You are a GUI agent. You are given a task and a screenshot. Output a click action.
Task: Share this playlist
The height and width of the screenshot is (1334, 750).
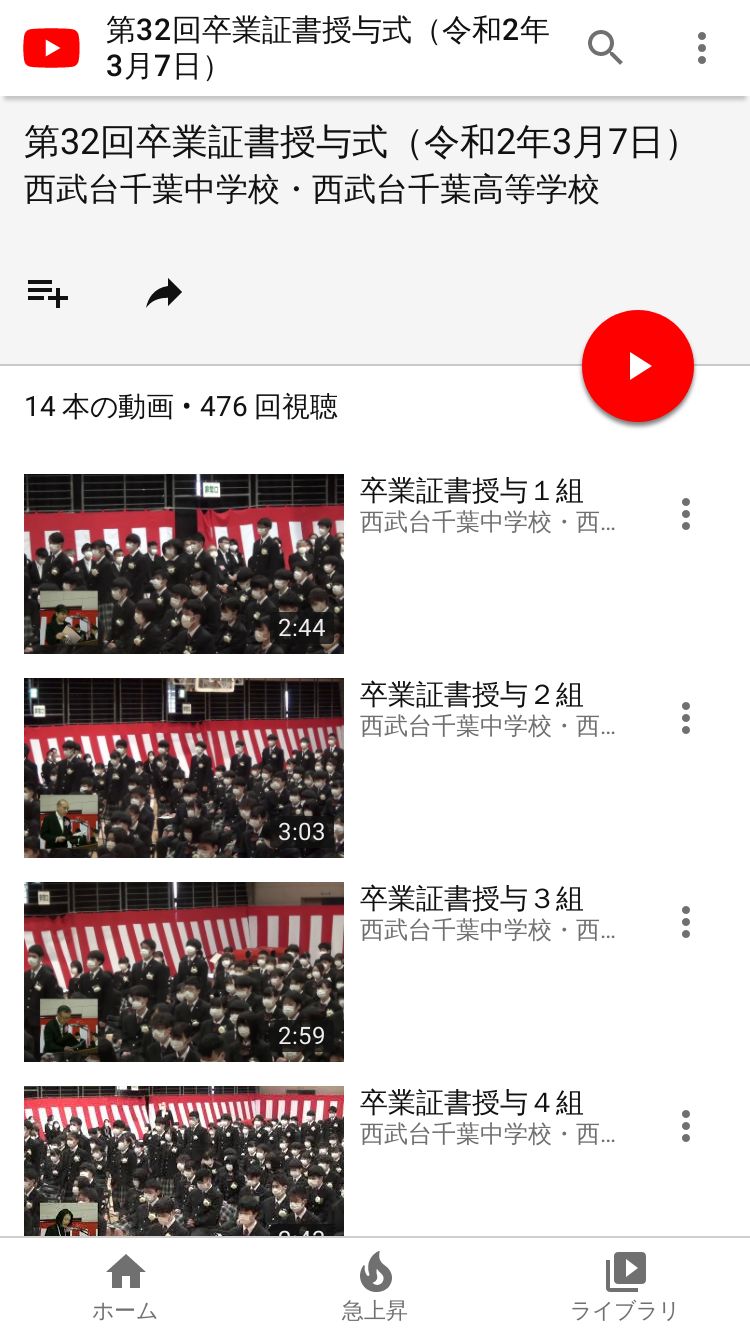click(164, 293)
